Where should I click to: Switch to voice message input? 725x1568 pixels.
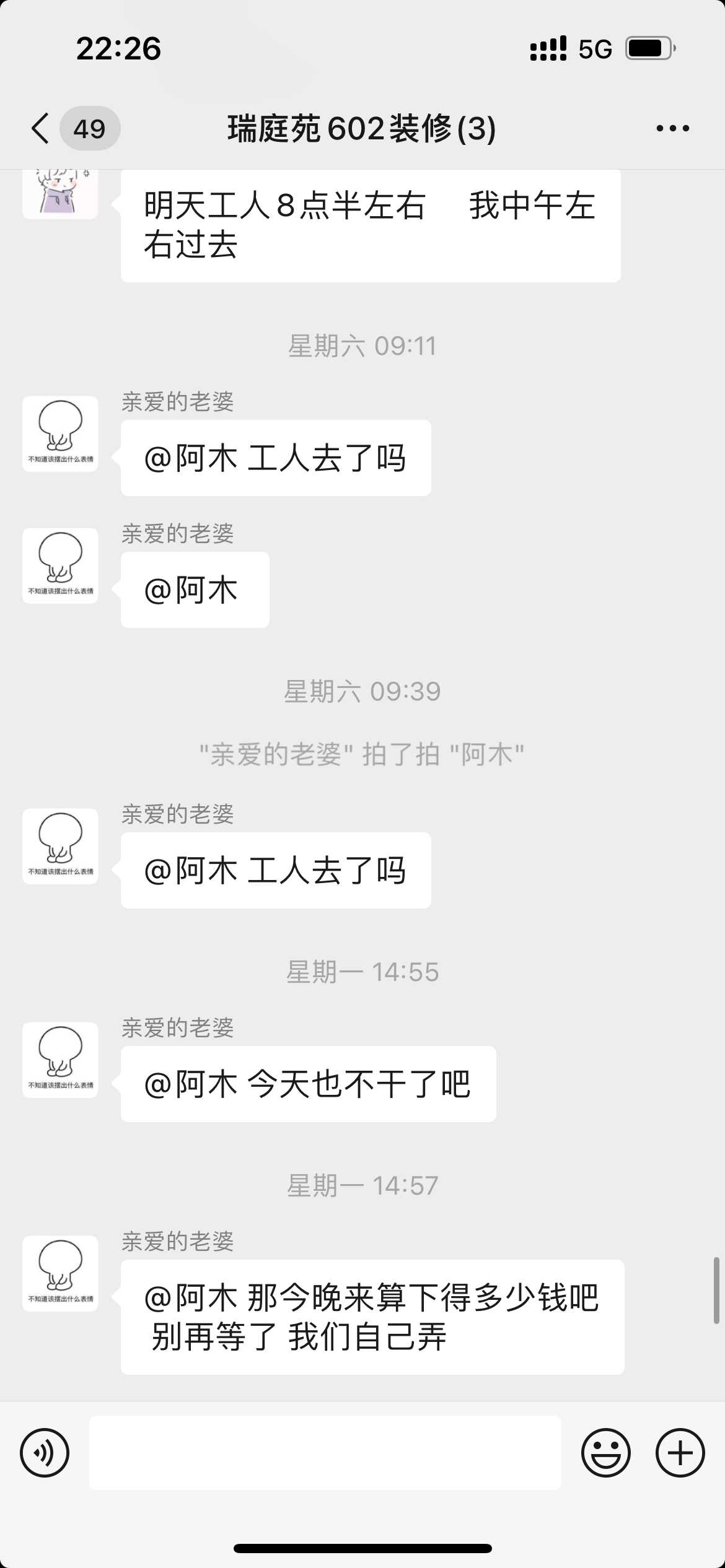pos(45,1453)
